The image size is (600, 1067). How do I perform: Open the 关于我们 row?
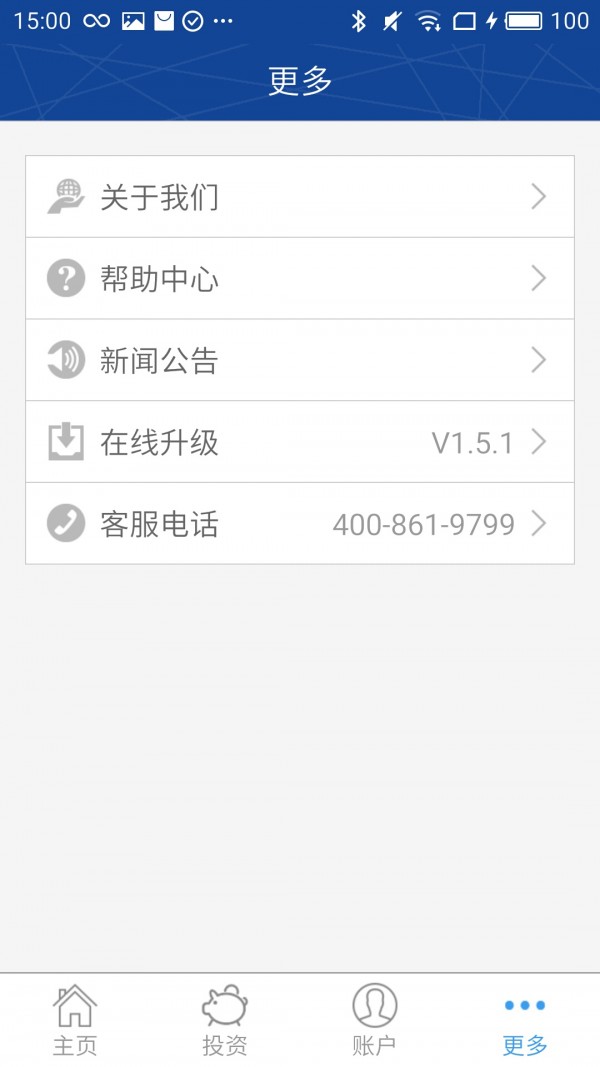(x=299, y=197)
